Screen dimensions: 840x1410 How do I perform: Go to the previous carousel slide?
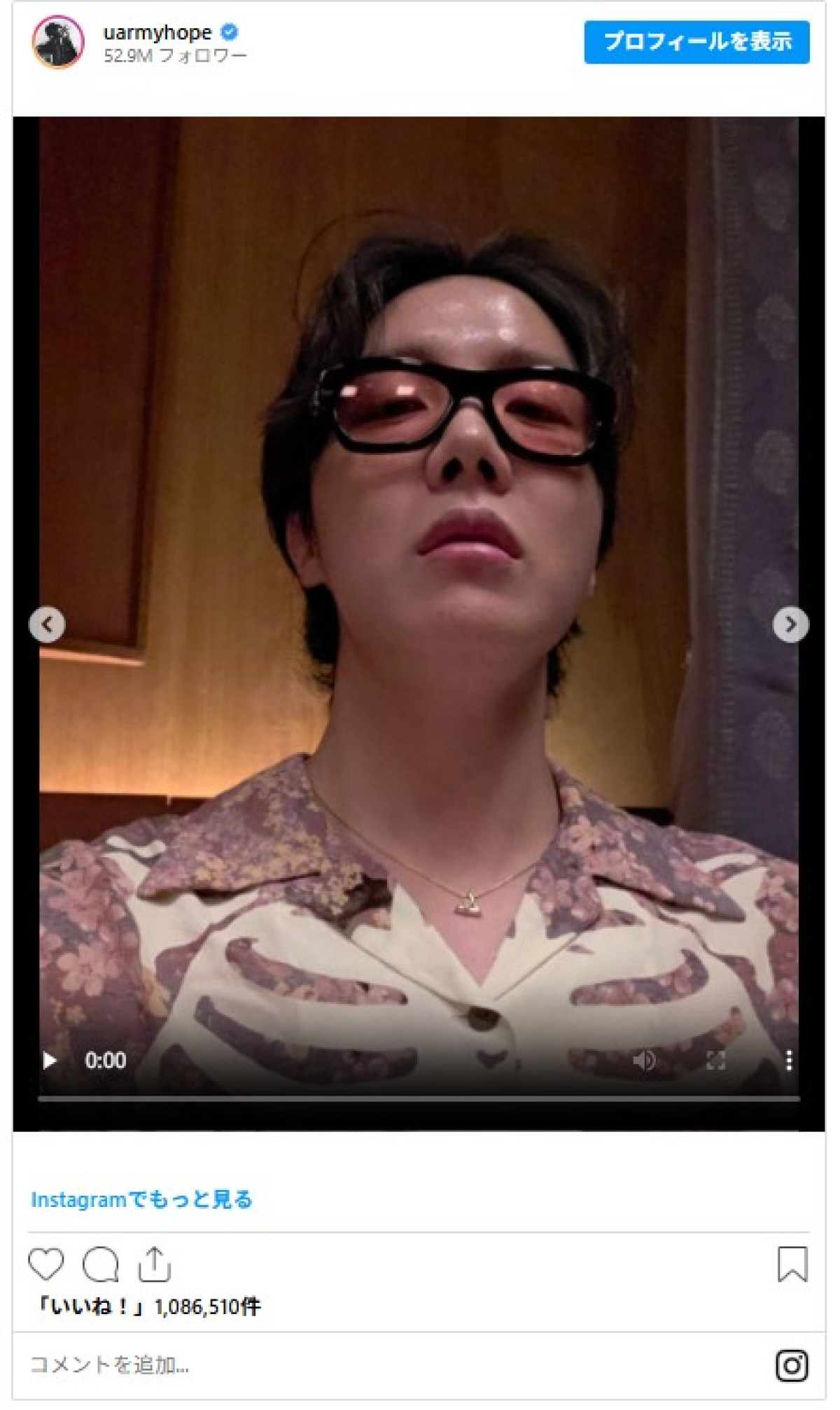47,624
